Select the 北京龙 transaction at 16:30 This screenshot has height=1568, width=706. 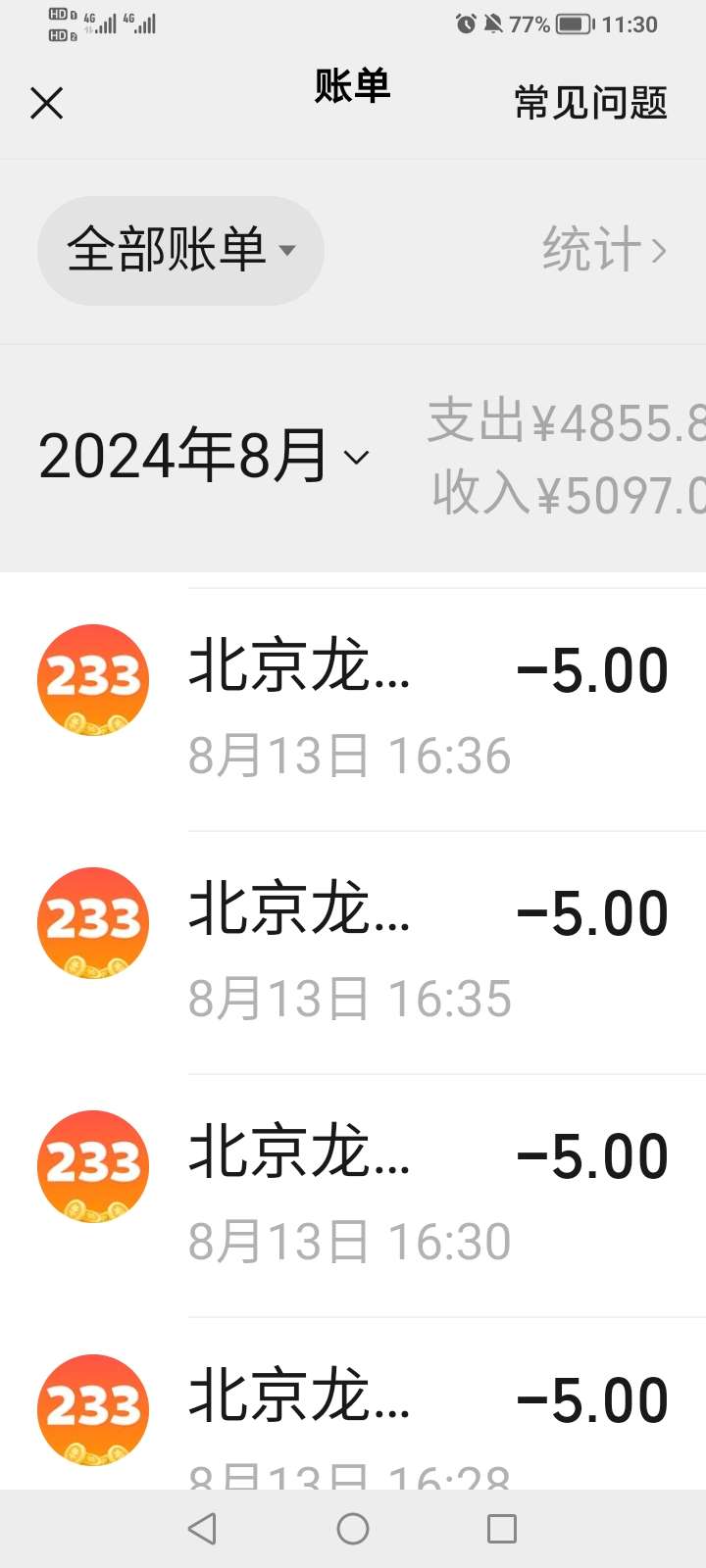point(353,1194)
